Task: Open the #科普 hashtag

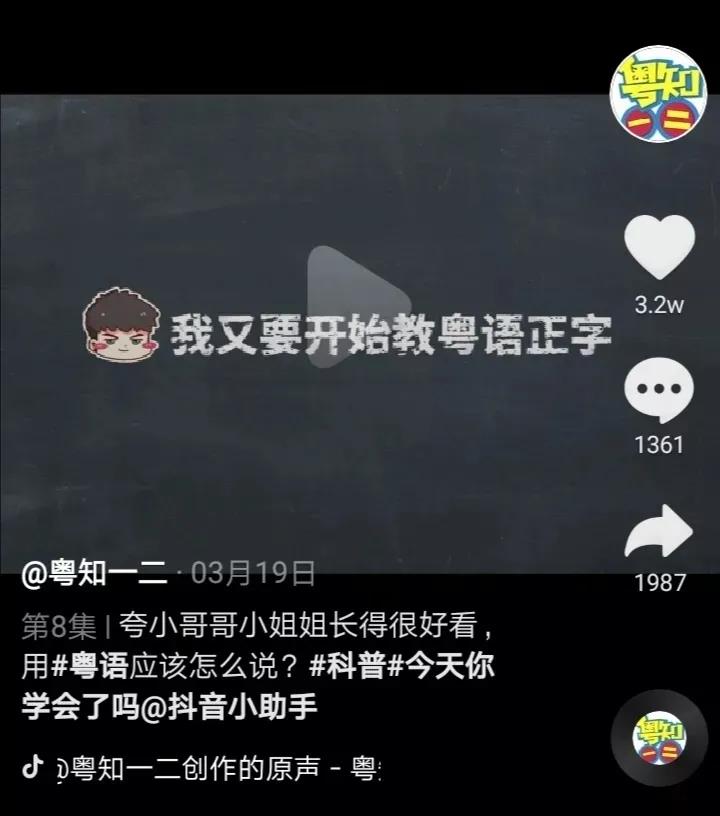Action: click(347, 667)
